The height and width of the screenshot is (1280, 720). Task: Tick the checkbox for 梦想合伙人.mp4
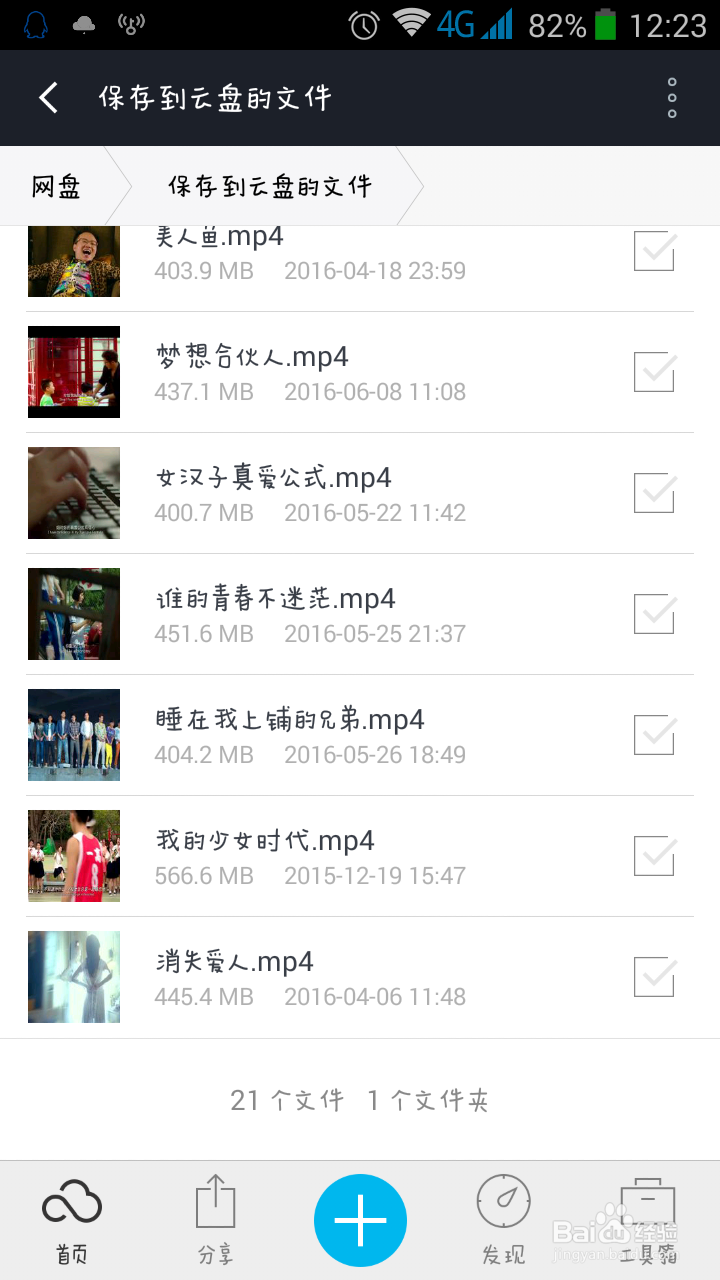tap(655, 372)
